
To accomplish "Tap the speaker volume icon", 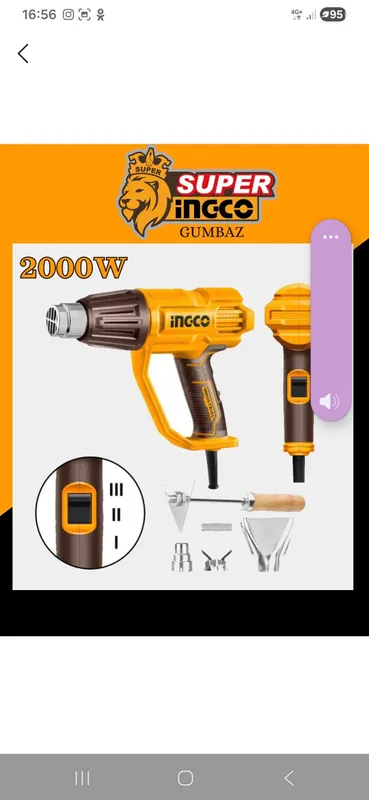I will (x=329, y=402).
